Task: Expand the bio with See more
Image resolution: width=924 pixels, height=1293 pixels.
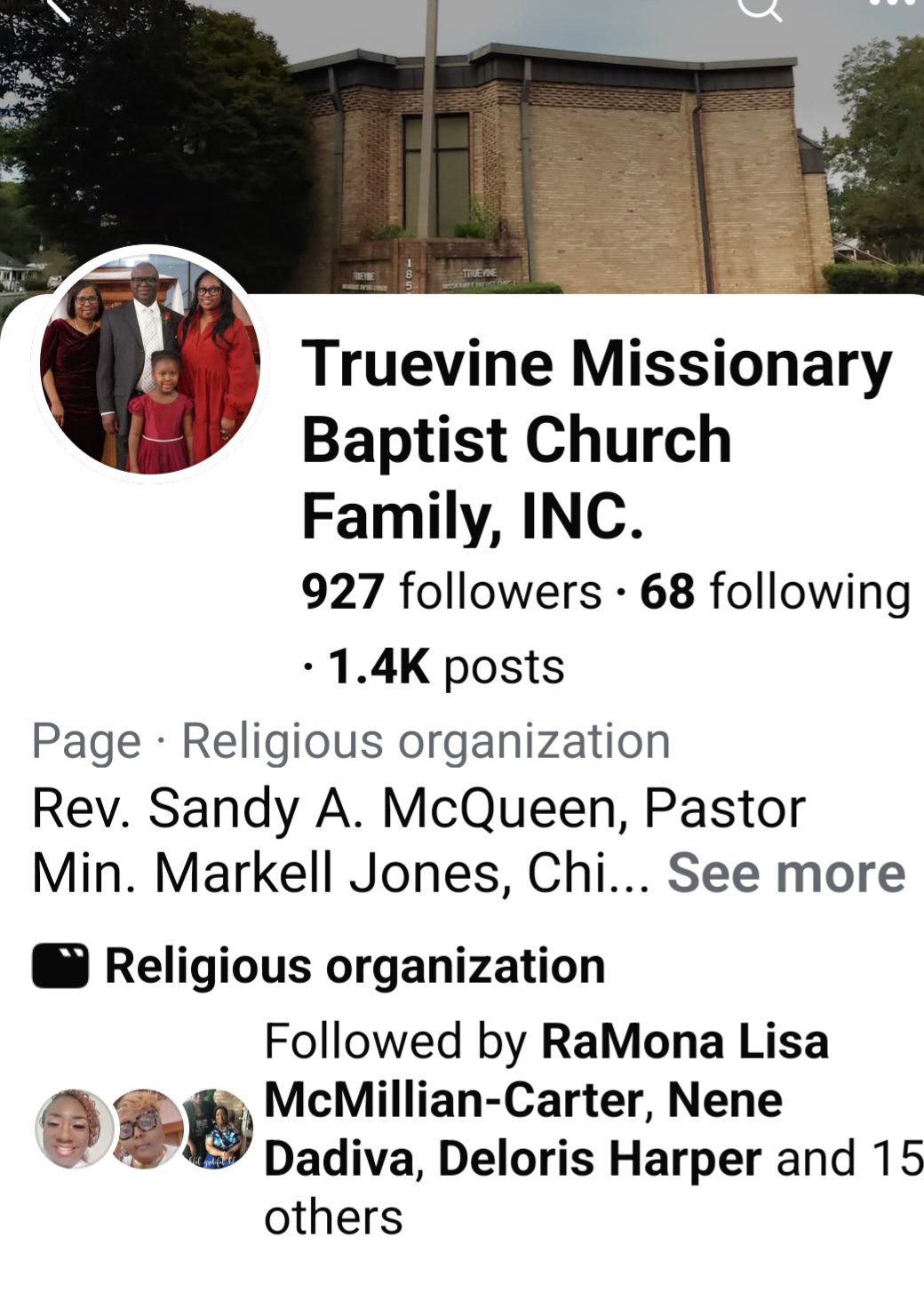Action: point(786,874)
